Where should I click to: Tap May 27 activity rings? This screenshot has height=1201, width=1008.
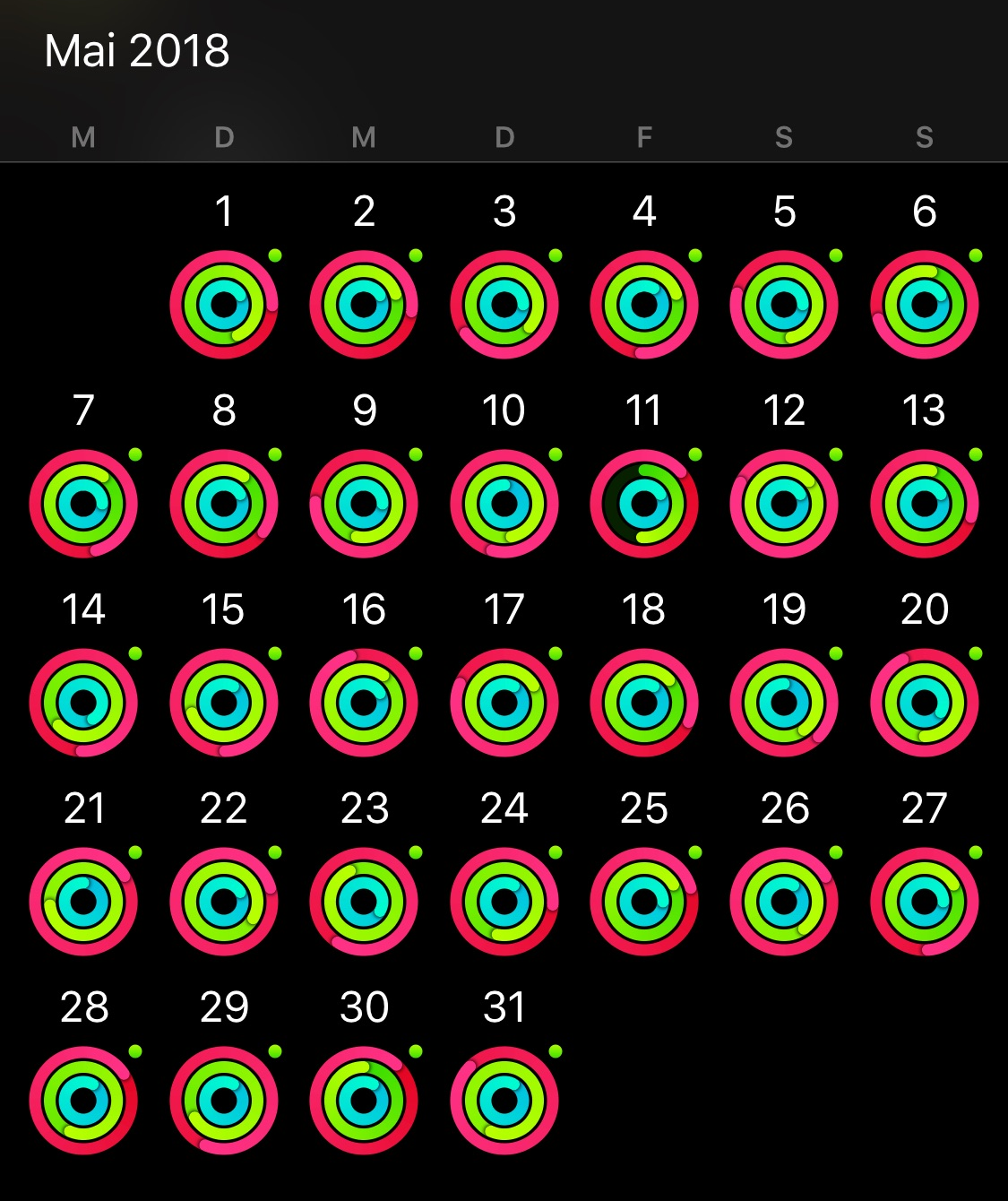925,902
